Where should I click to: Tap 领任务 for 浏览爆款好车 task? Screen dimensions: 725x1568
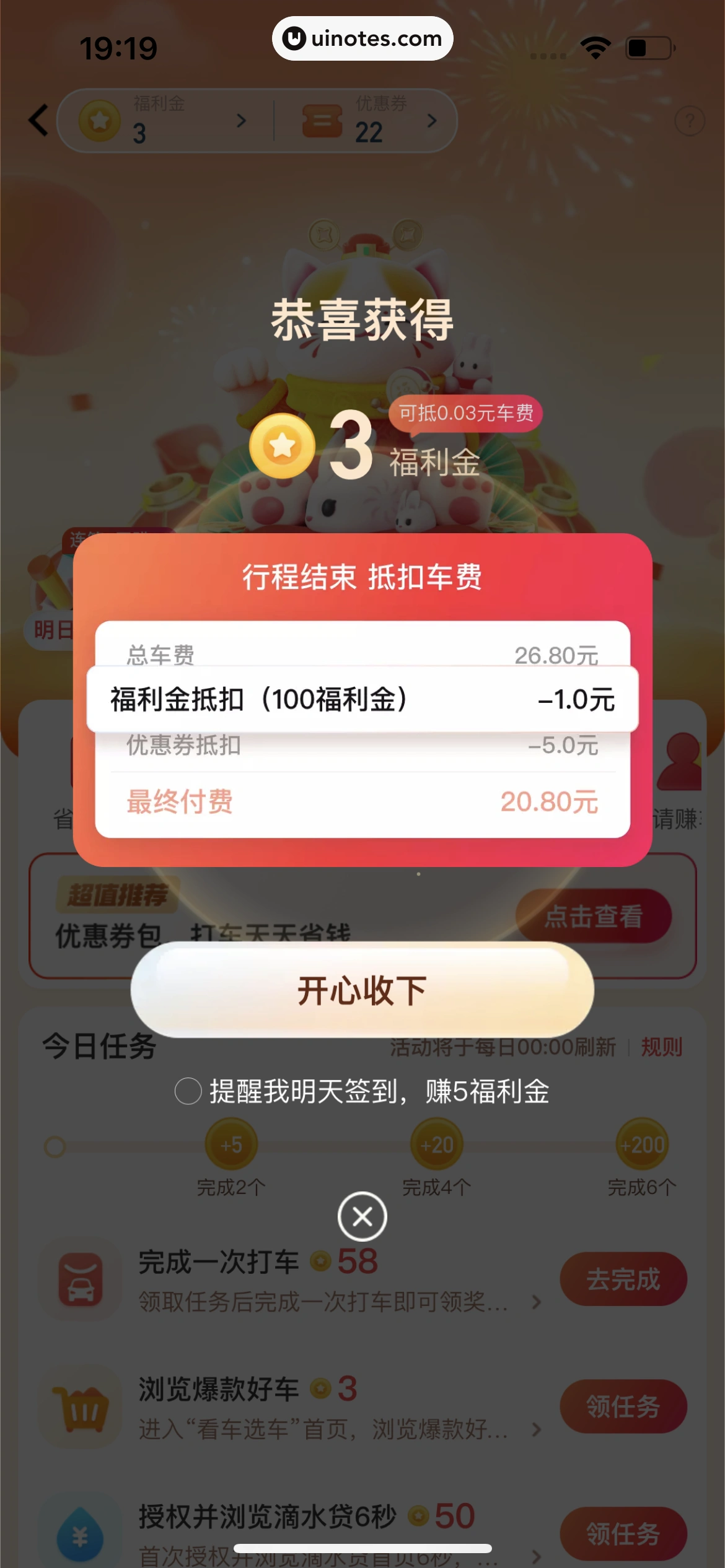623,1407
